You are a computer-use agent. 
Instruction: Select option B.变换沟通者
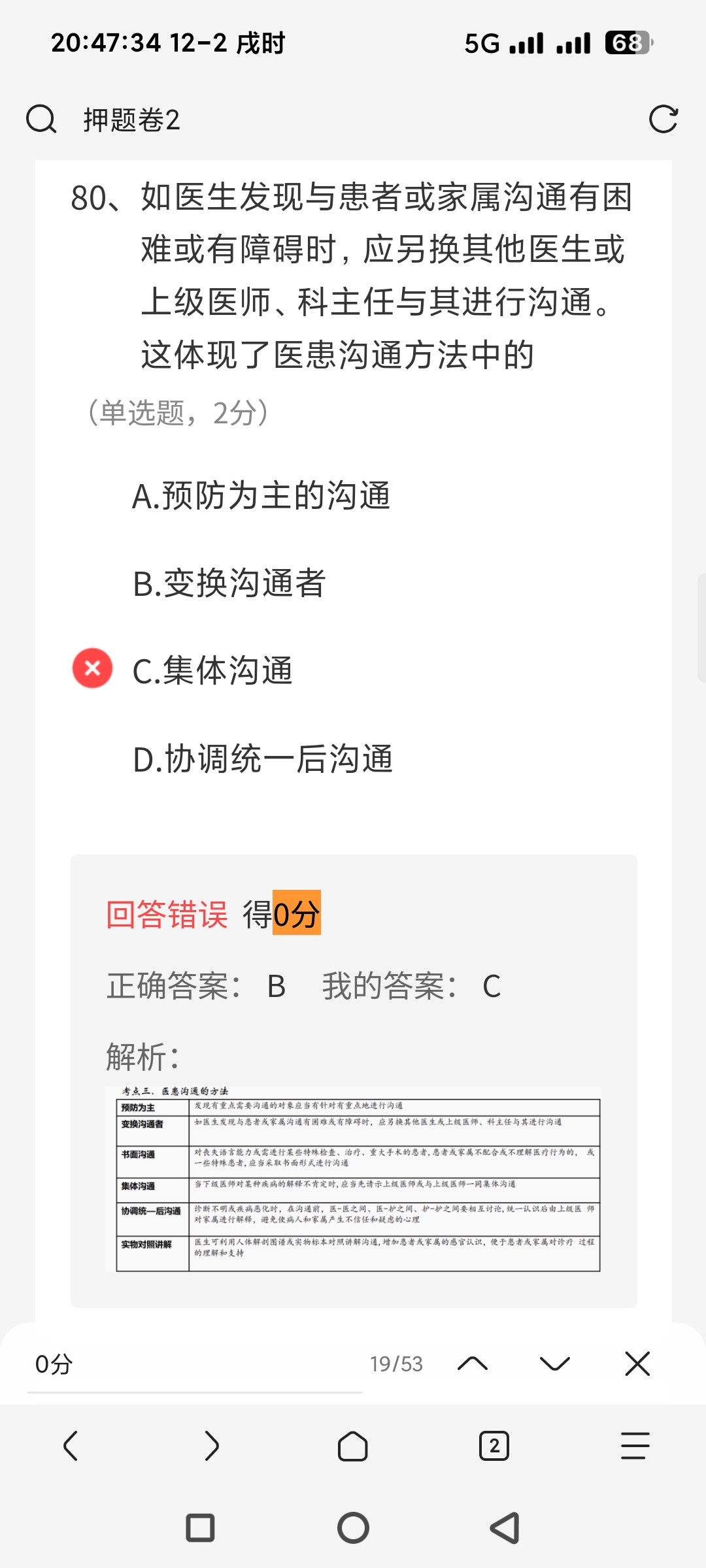coord(229,583)
